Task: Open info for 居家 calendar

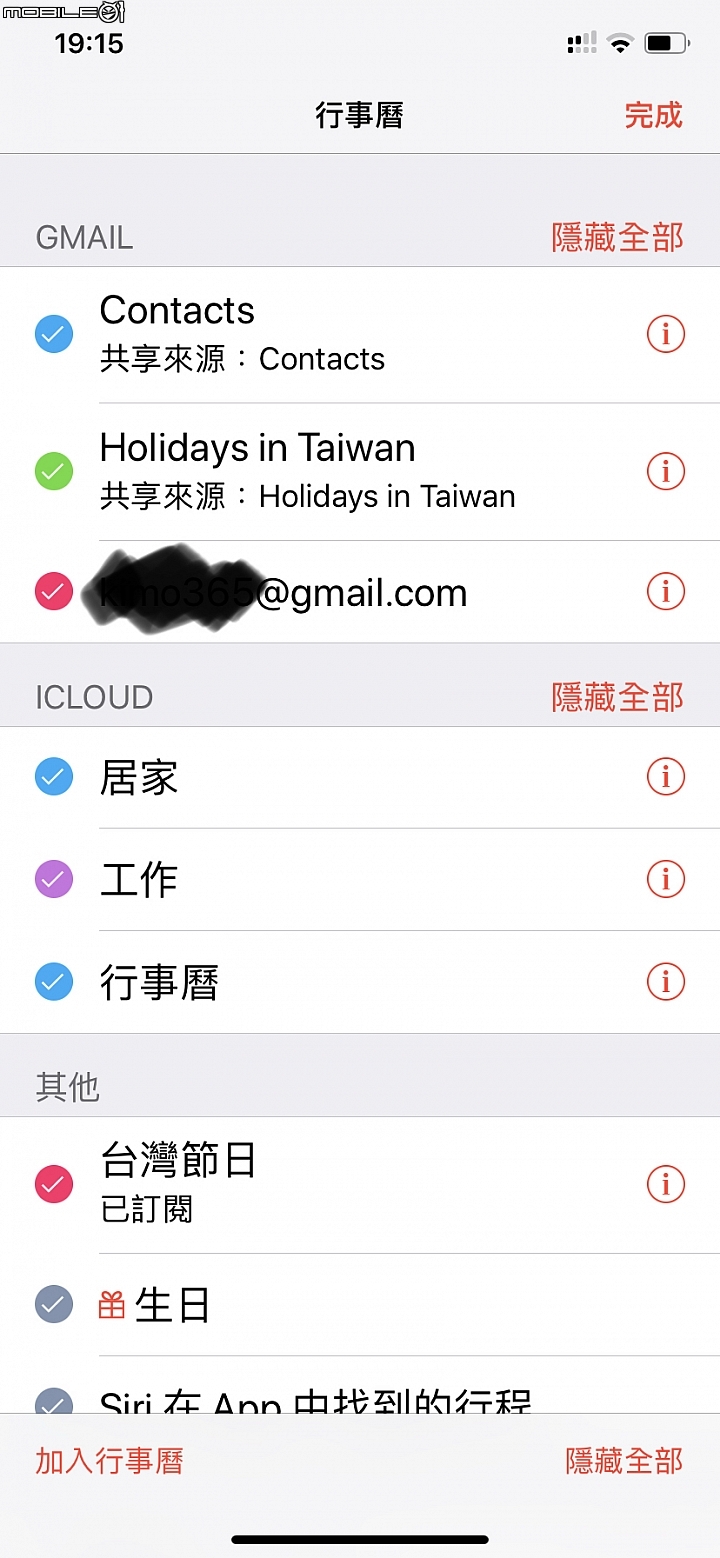Action: pyautogui.click(x=665, y=776)
